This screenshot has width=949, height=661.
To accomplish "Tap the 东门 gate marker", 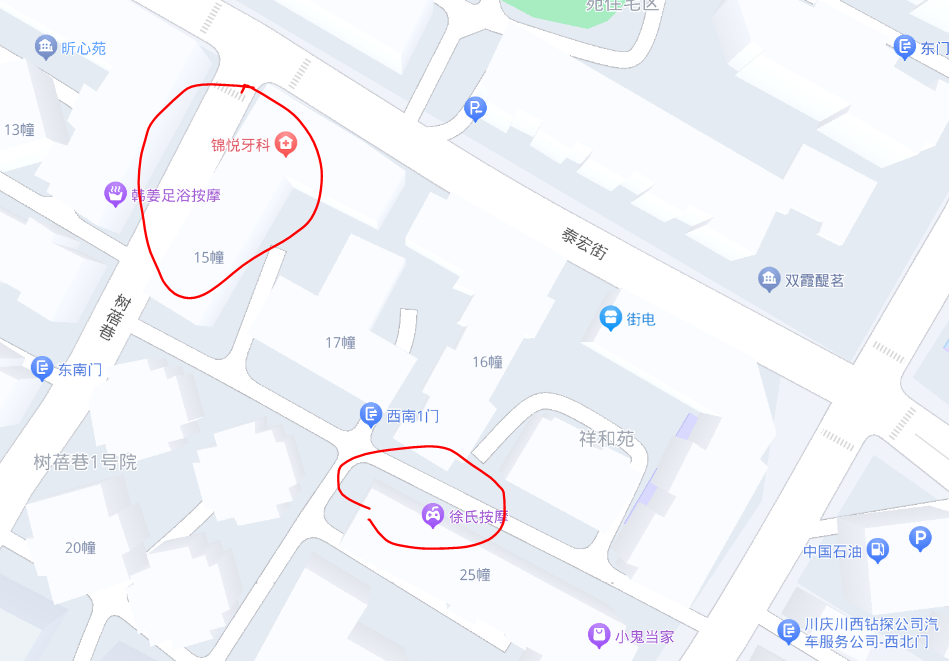I will click(904, 47).
